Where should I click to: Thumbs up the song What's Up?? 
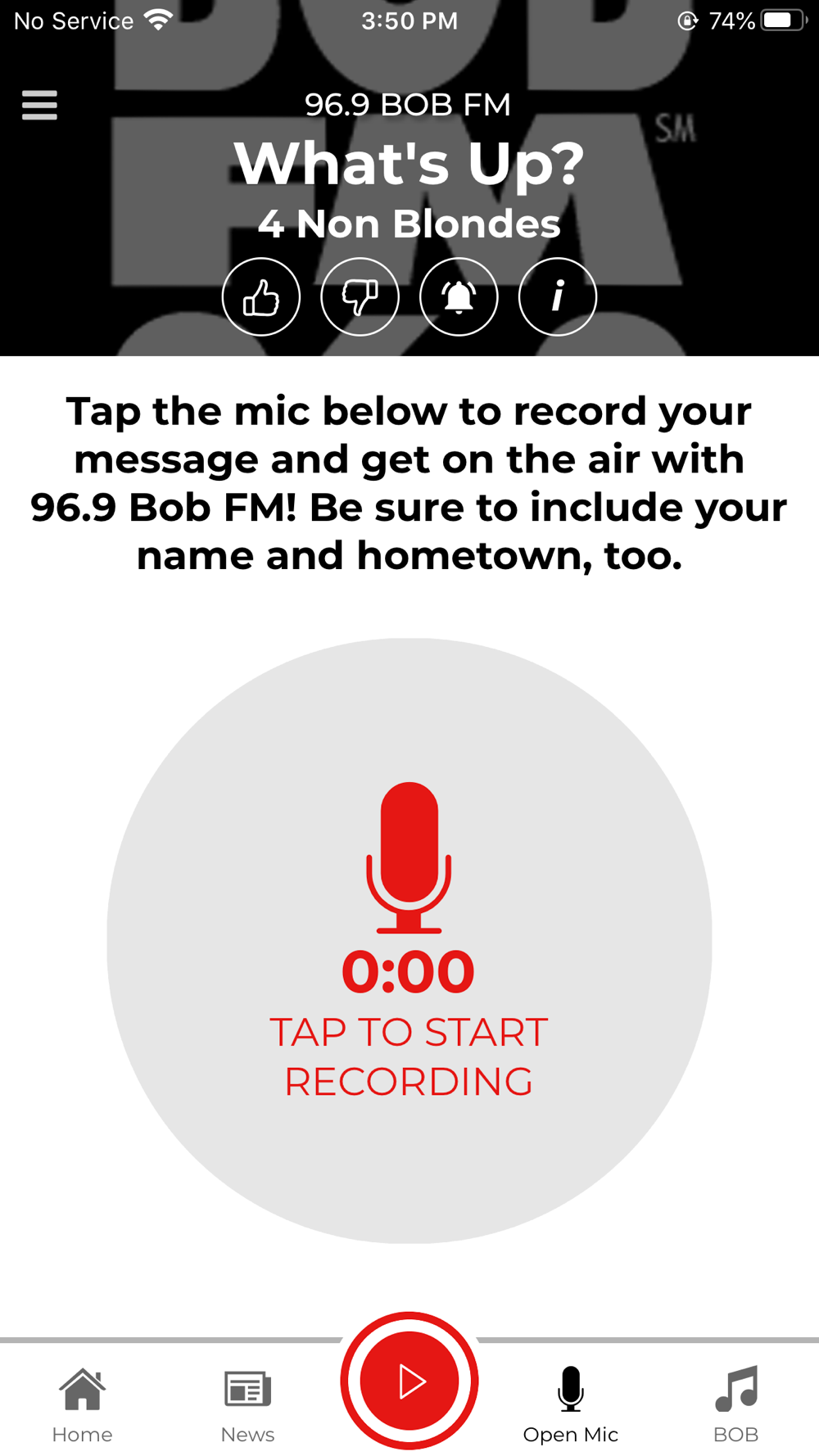coord(261,297)
